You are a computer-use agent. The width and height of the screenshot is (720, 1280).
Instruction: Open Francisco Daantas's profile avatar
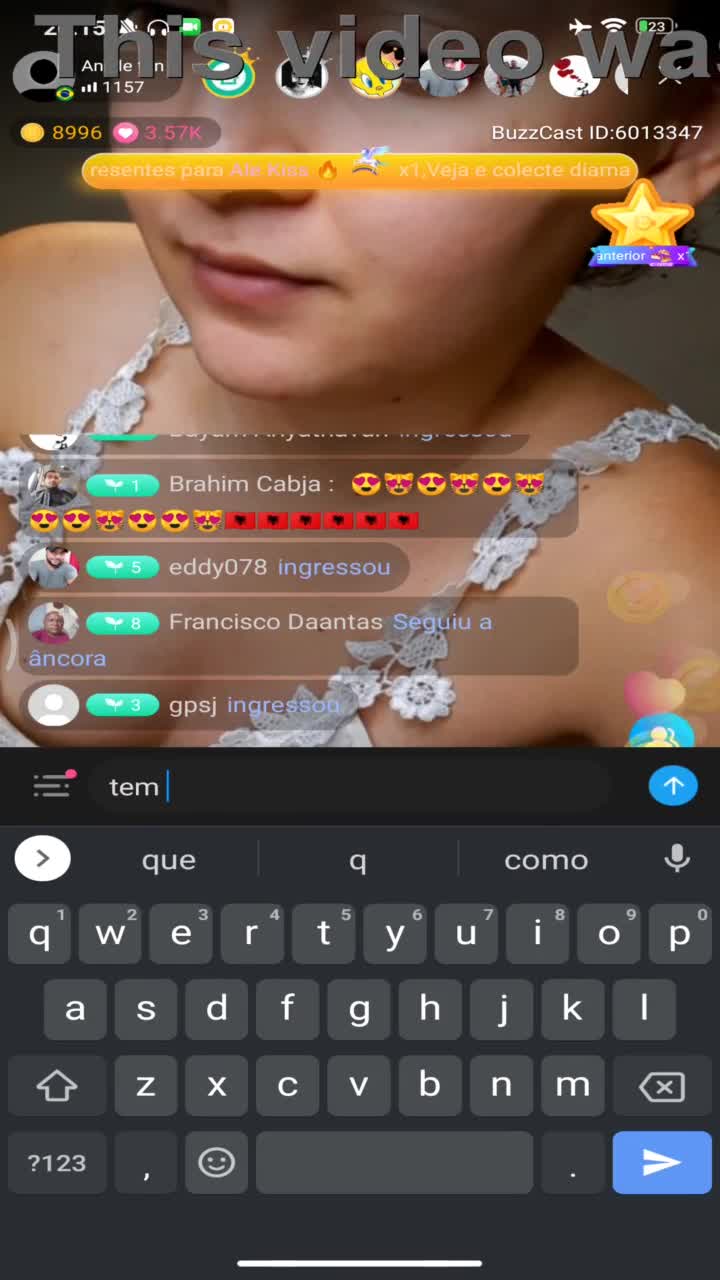53,623
